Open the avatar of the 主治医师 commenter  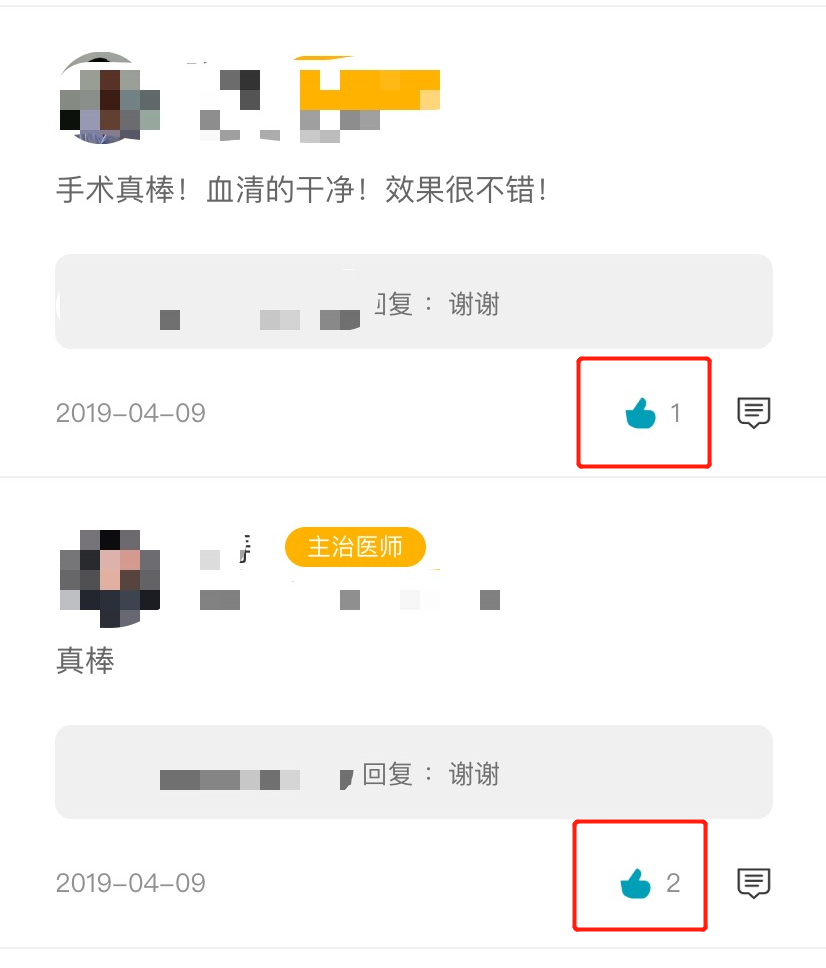point(110,579)
